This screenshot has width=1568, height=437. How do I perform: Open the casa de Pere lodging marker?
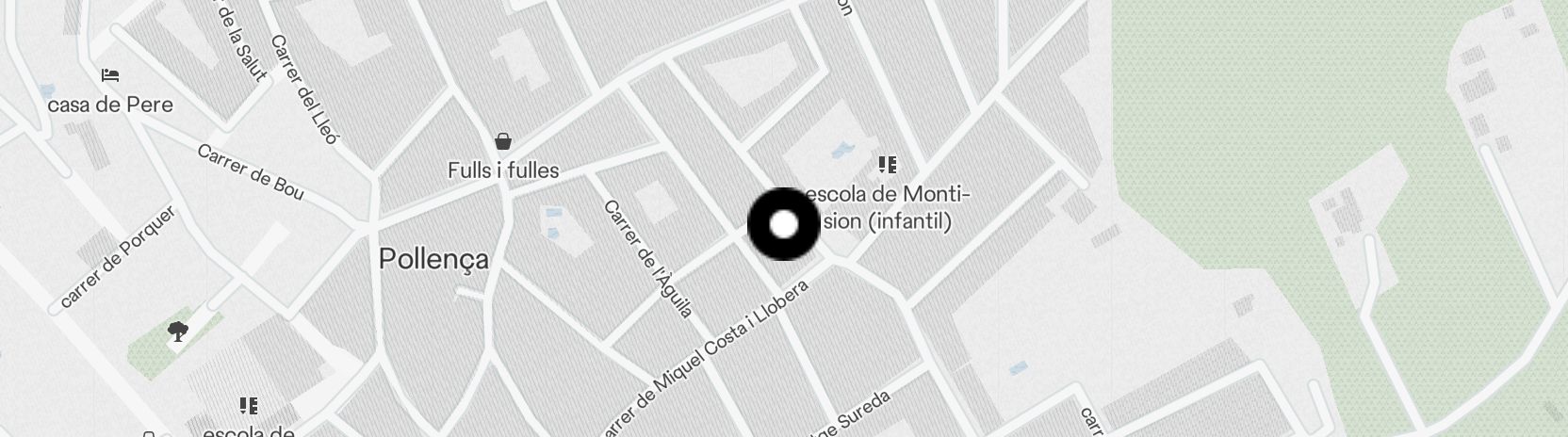pyautogui.click(x=110, y=75)
